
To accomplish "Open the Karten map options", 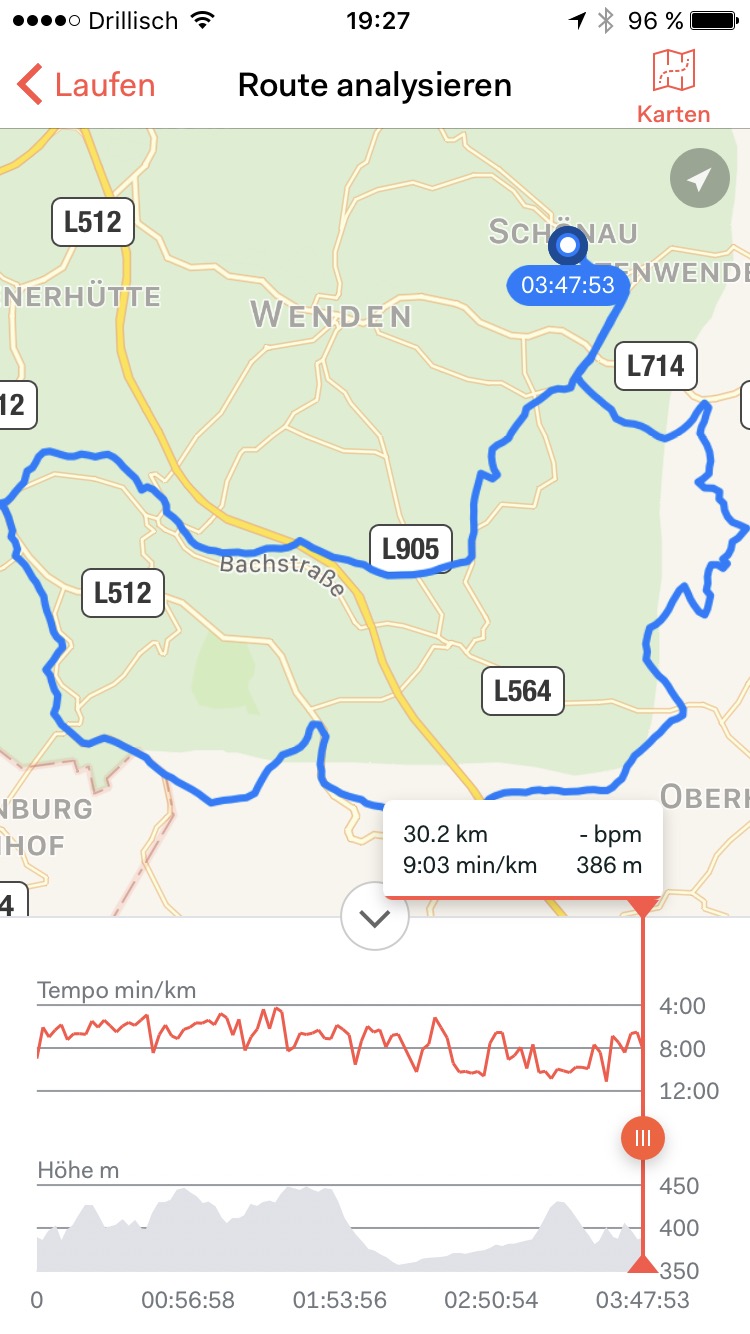I will (x=673, y=87).
